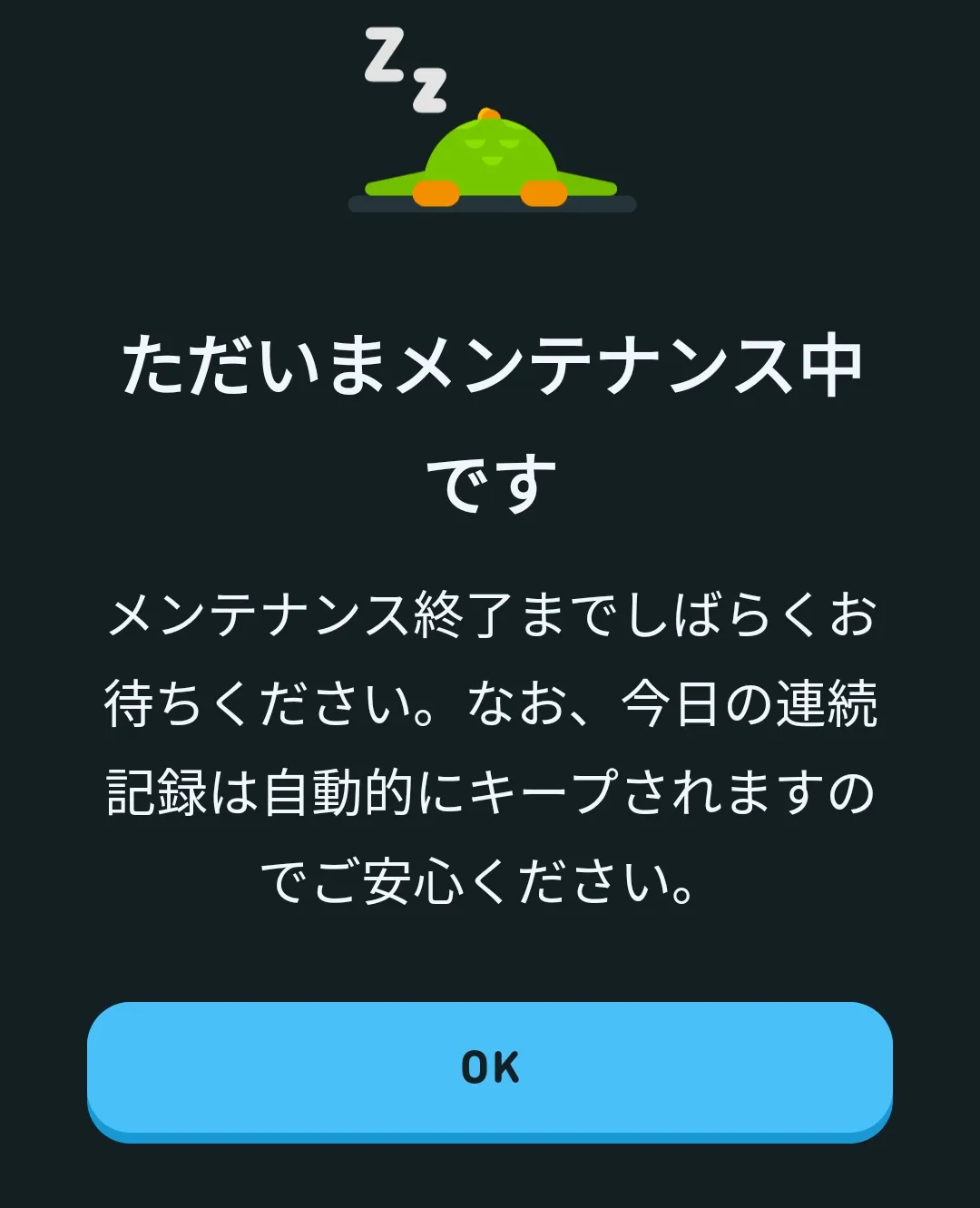Tap OK to dismiss the maintenance notice
The height and width of the screenshot is (1208, 980).
[490, 1071]
